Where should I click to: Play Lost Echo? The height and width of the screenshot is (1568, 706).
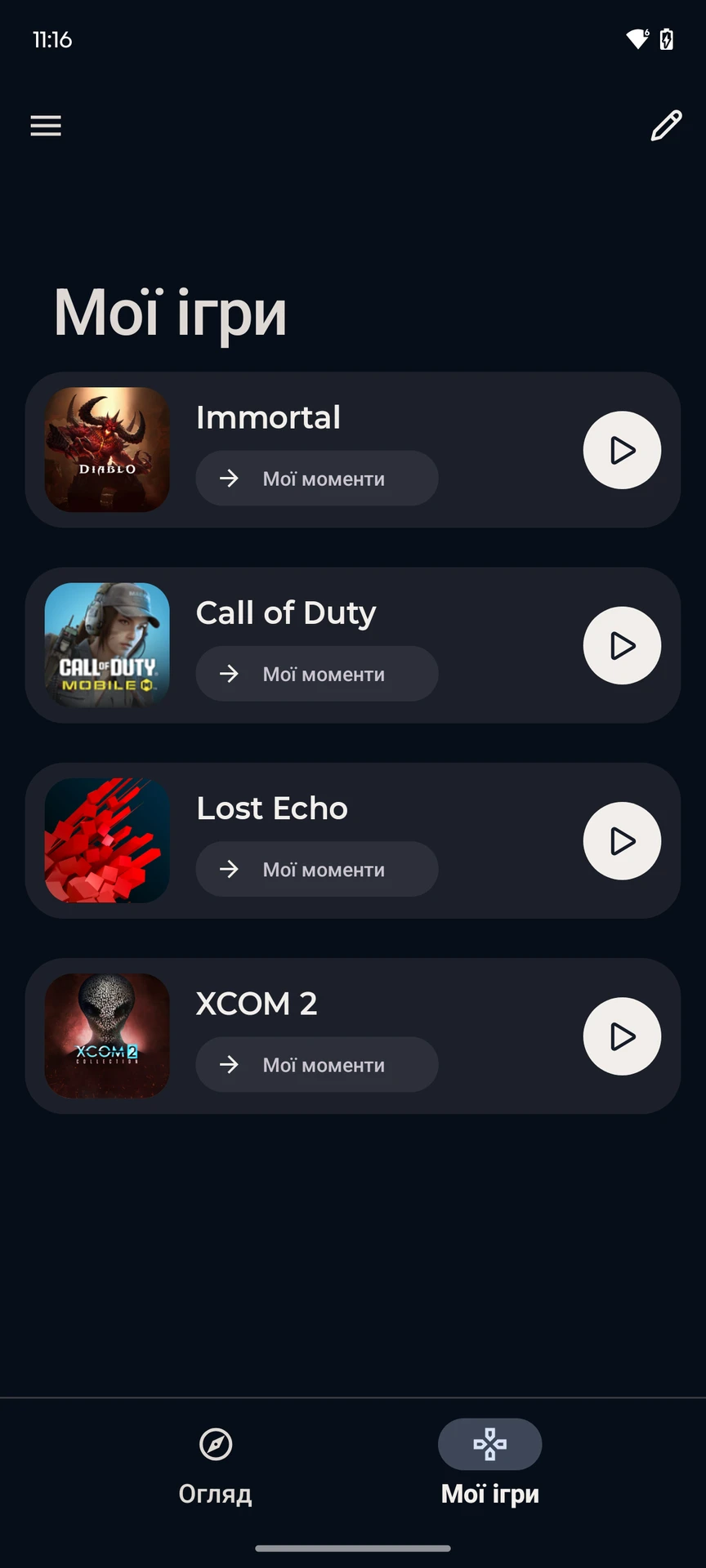click(622, 841)
